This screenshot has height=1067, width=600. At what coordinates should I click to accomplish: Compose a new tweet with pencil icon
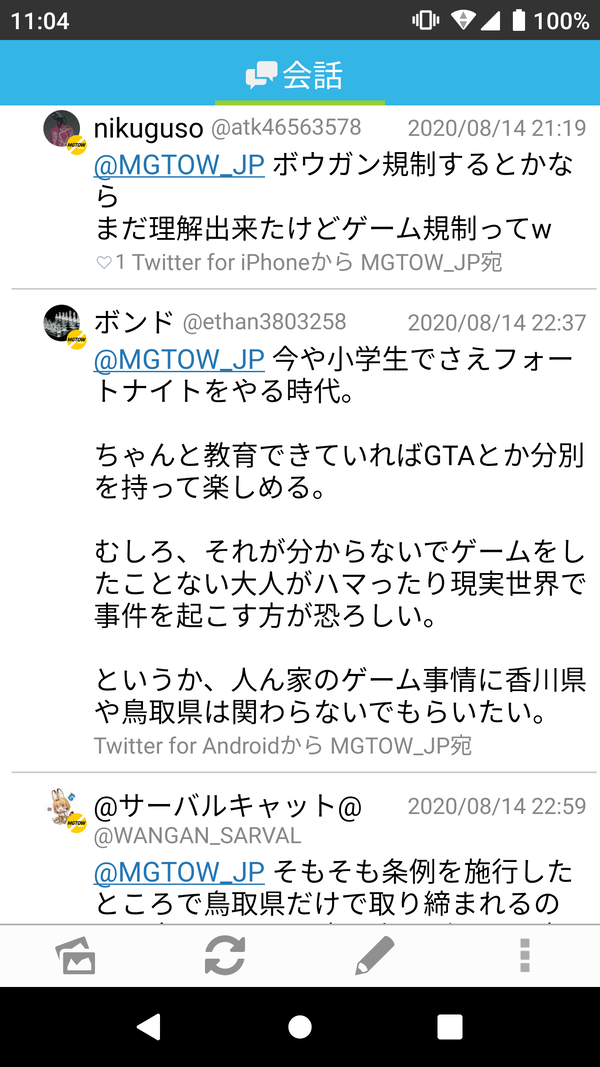(x=375, y=956)
